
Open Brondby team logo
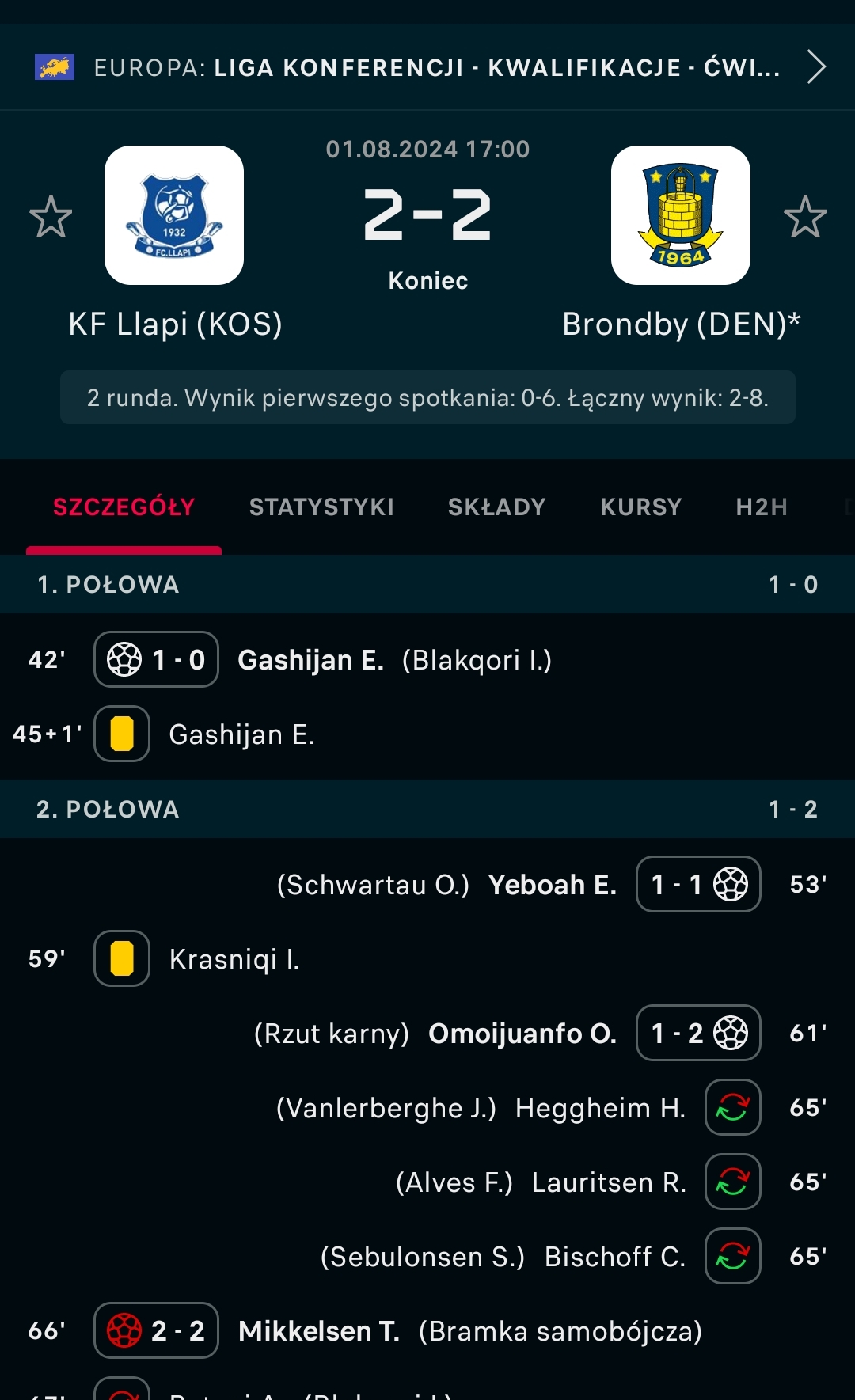681,215
